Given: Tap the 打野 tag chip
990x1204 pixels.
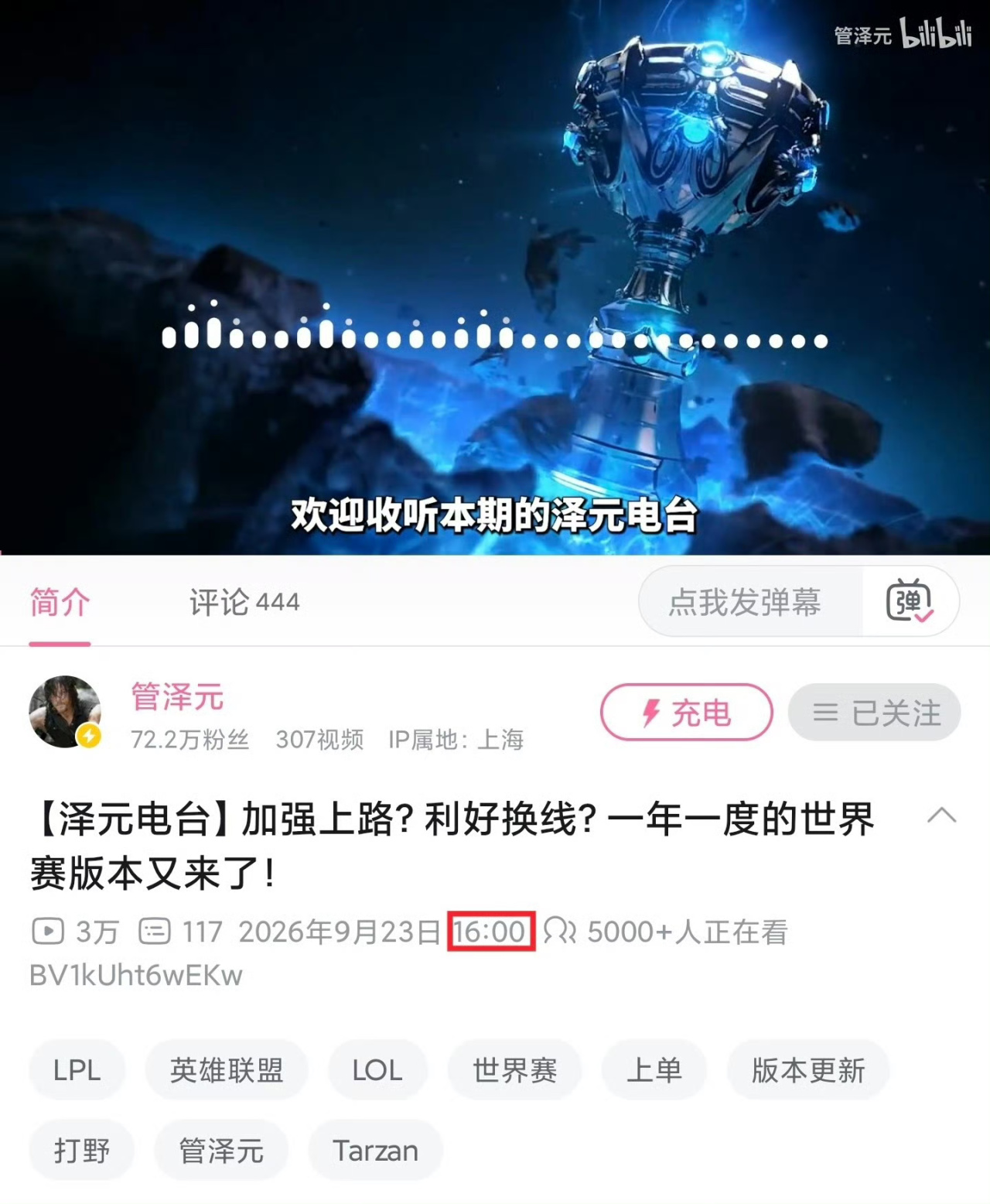Looking at the screenshot, I should pyautogui.click(x=82, y=1150).
